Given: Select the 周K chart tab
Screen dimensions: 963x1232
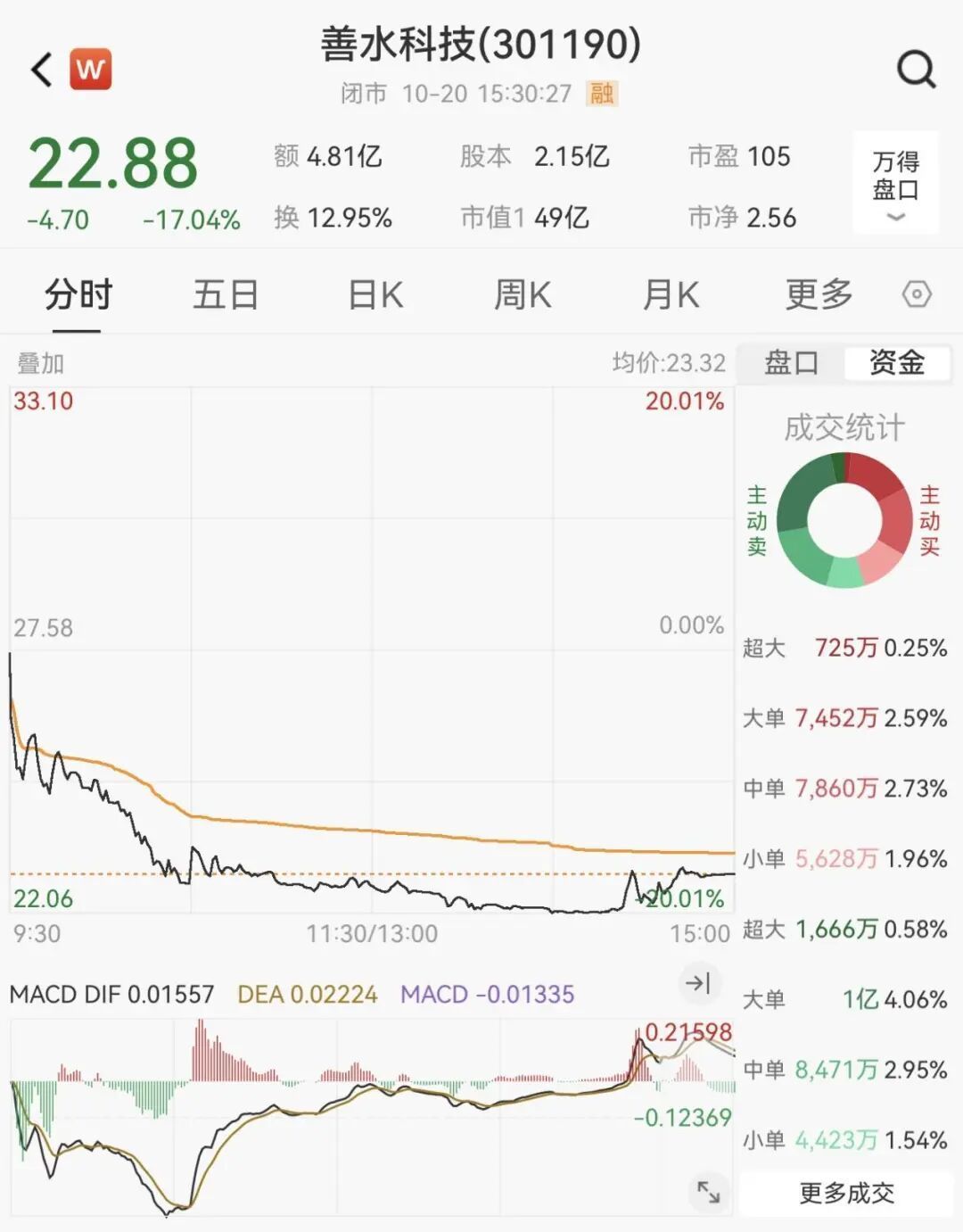Looking at the screenshot, I should pos(523,295).
